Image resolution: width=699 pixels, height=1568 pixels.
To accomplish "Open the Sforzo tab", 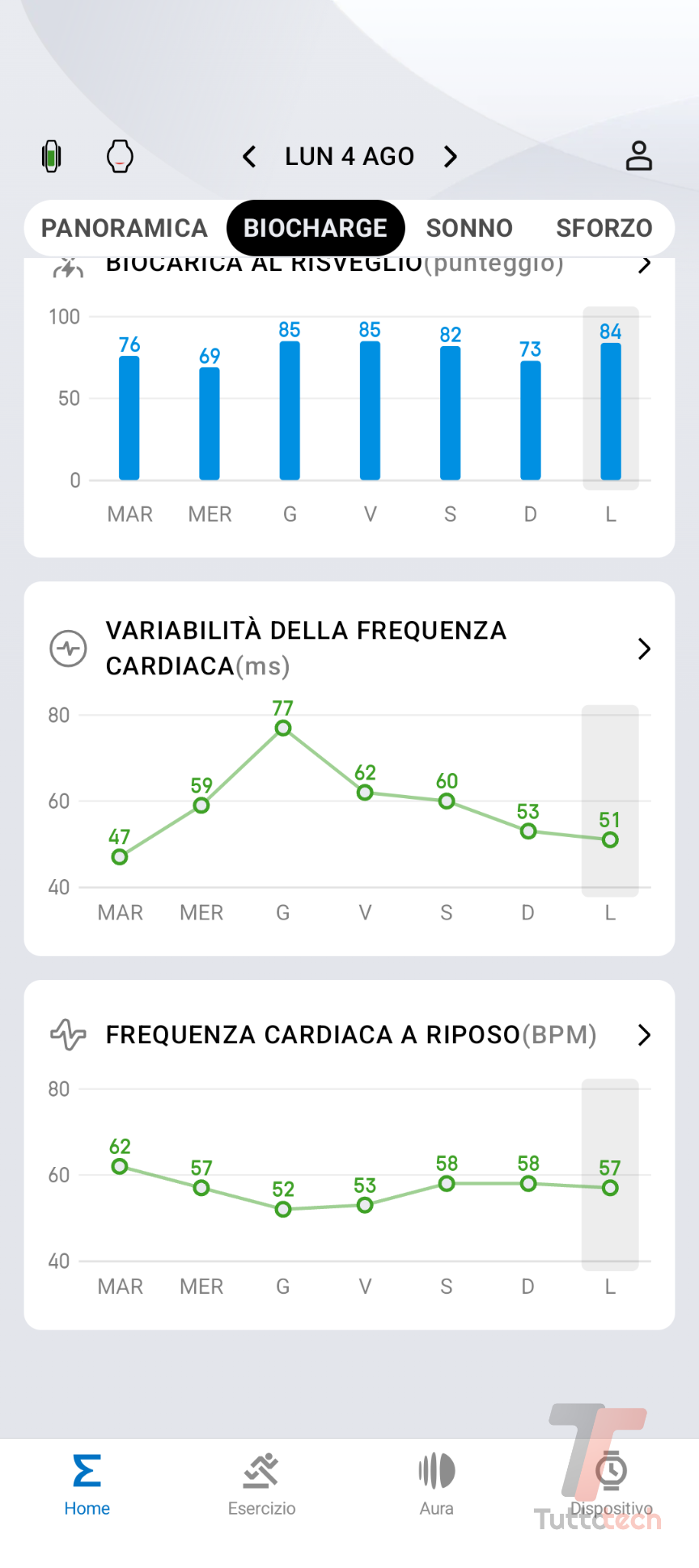I will (x=604, y=228).
